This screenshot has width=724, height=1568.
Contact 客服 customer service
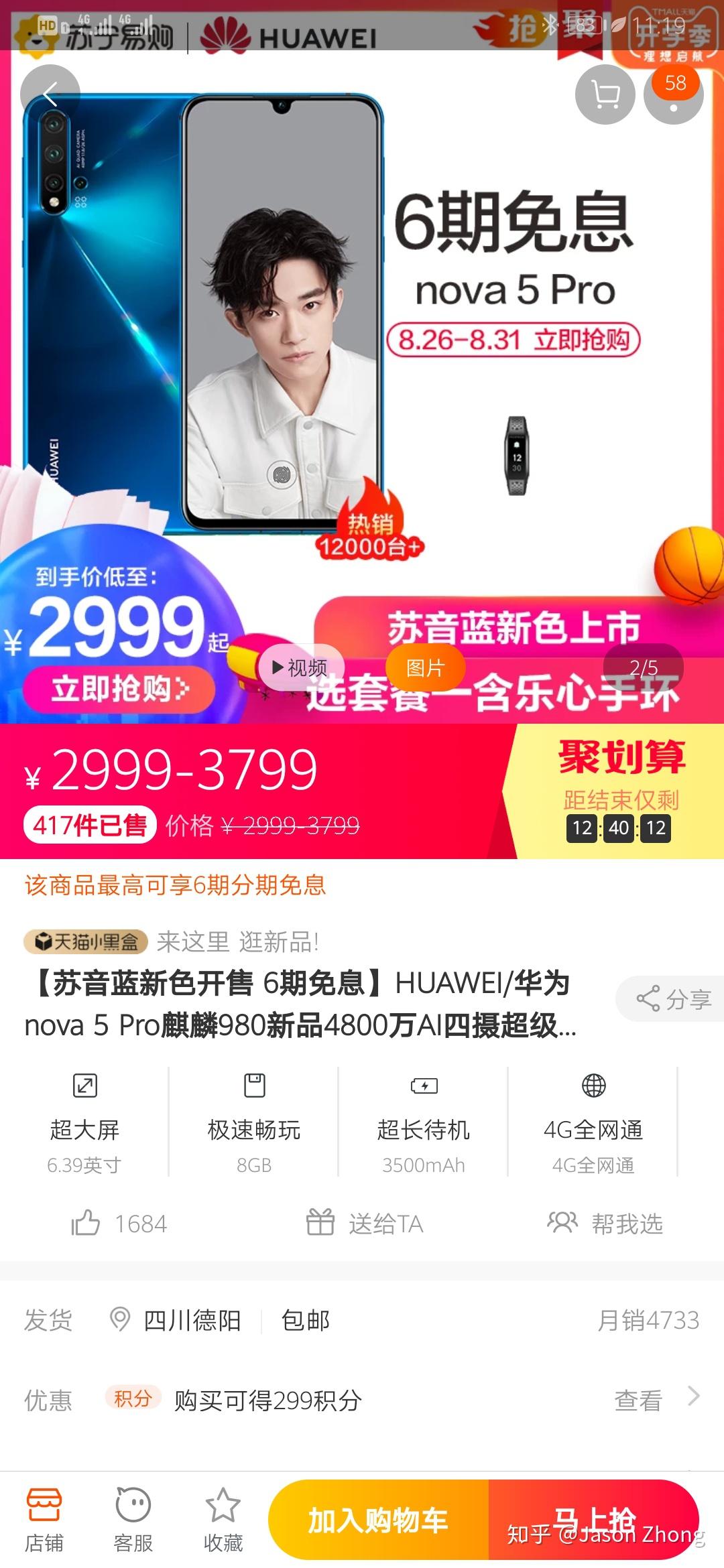[x=133, y=1521]
